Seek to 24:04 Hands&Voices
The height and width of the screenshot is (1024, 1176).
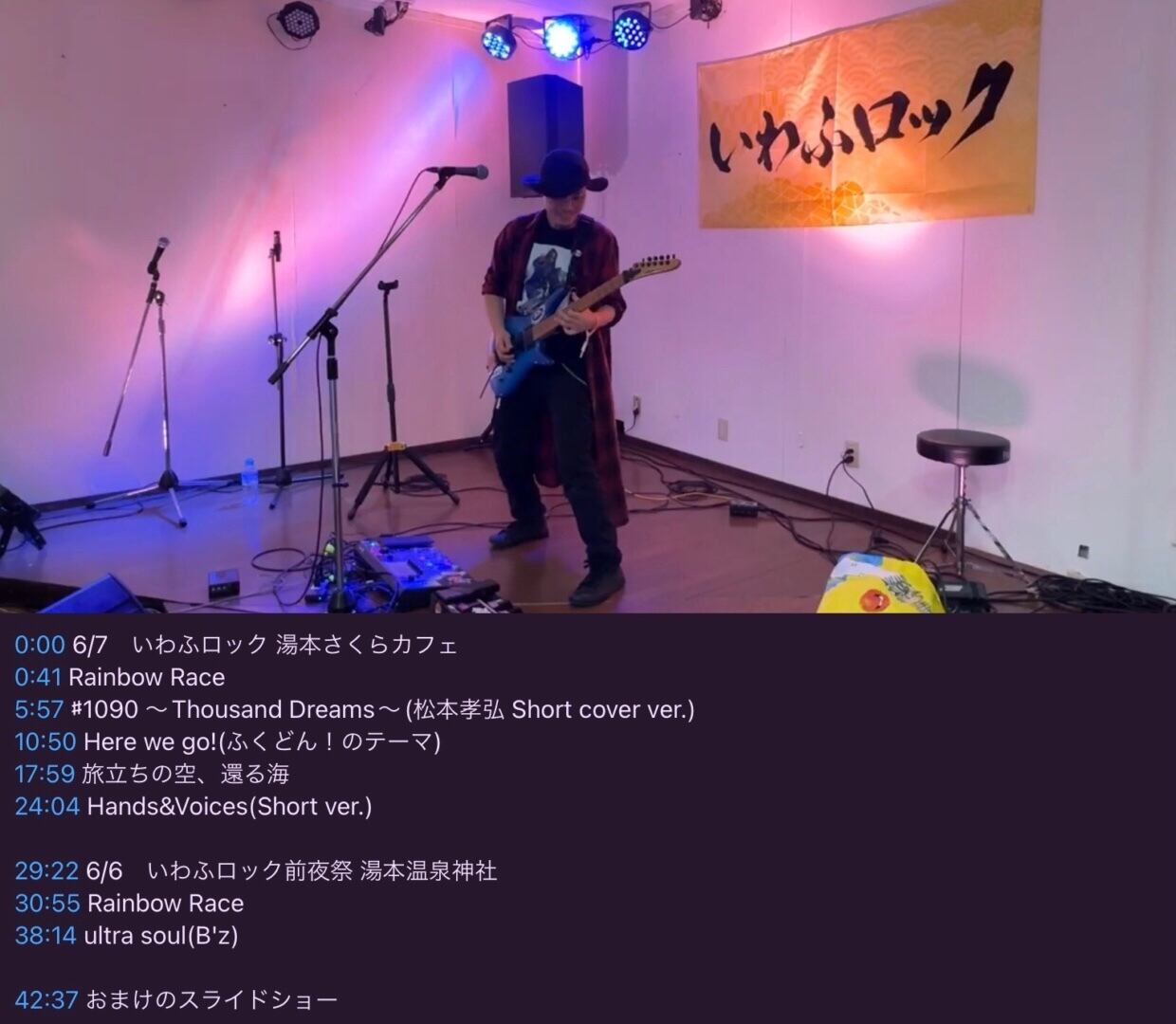coord(47,806)
